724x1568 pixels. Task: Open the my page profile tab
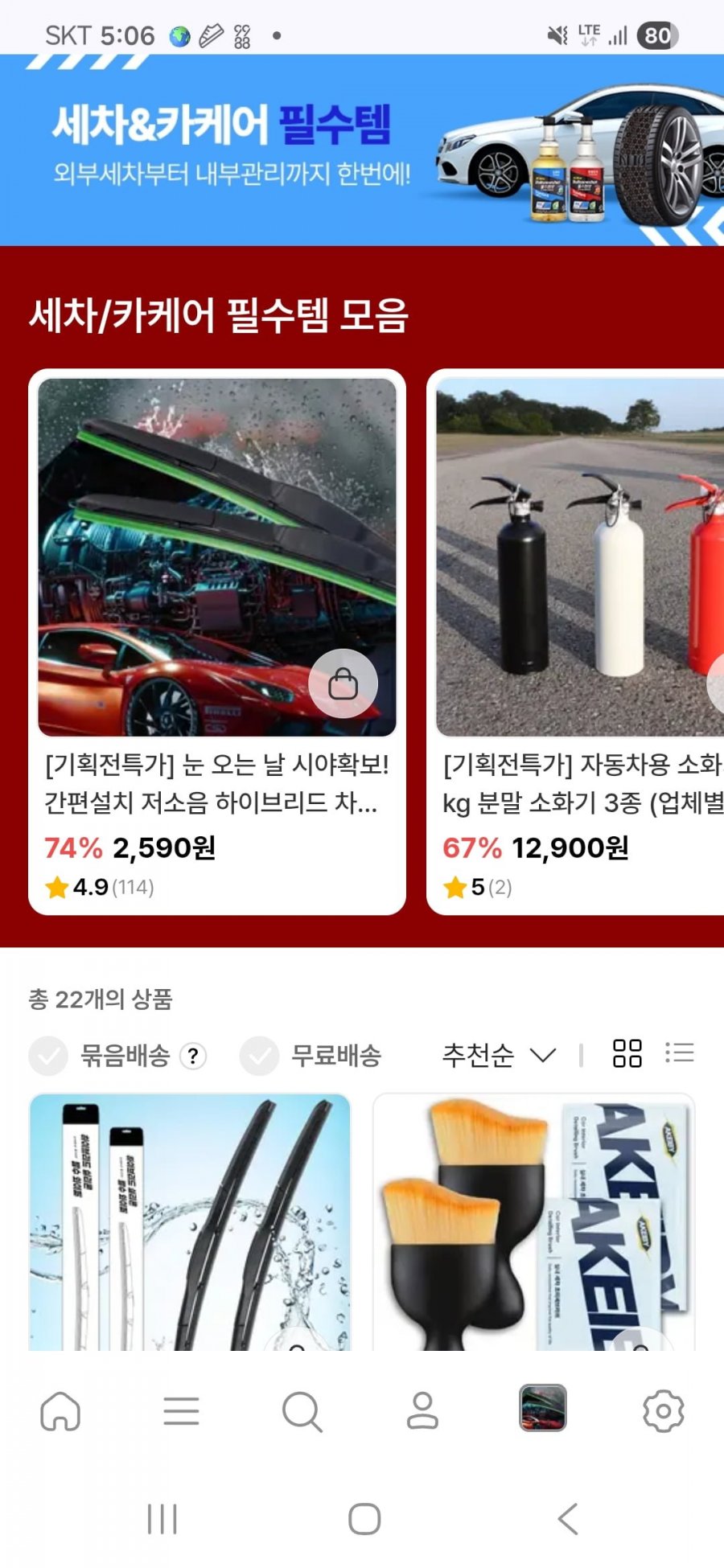[422, 1411]
